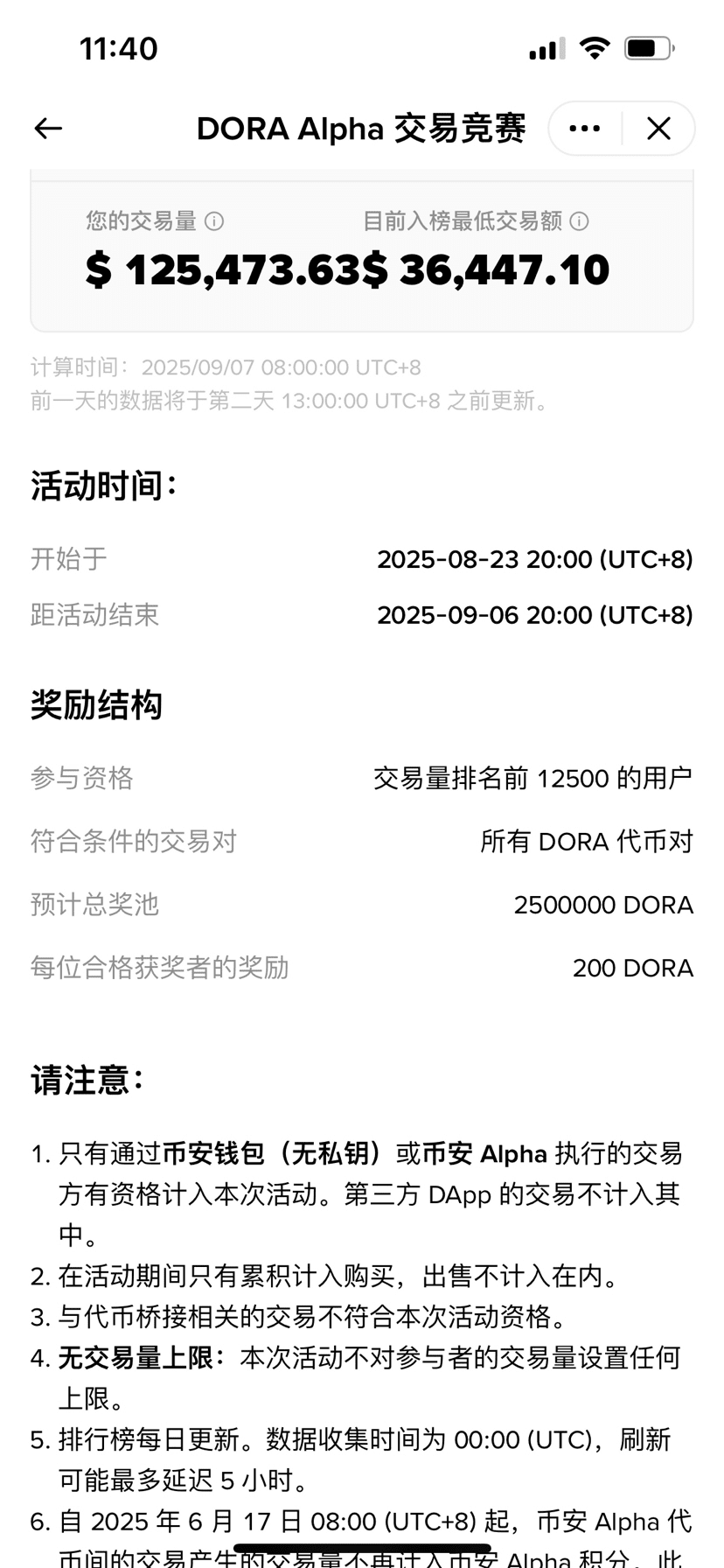Close the DORA Alpha trading competition page
724x1568 pixels.
658,129
